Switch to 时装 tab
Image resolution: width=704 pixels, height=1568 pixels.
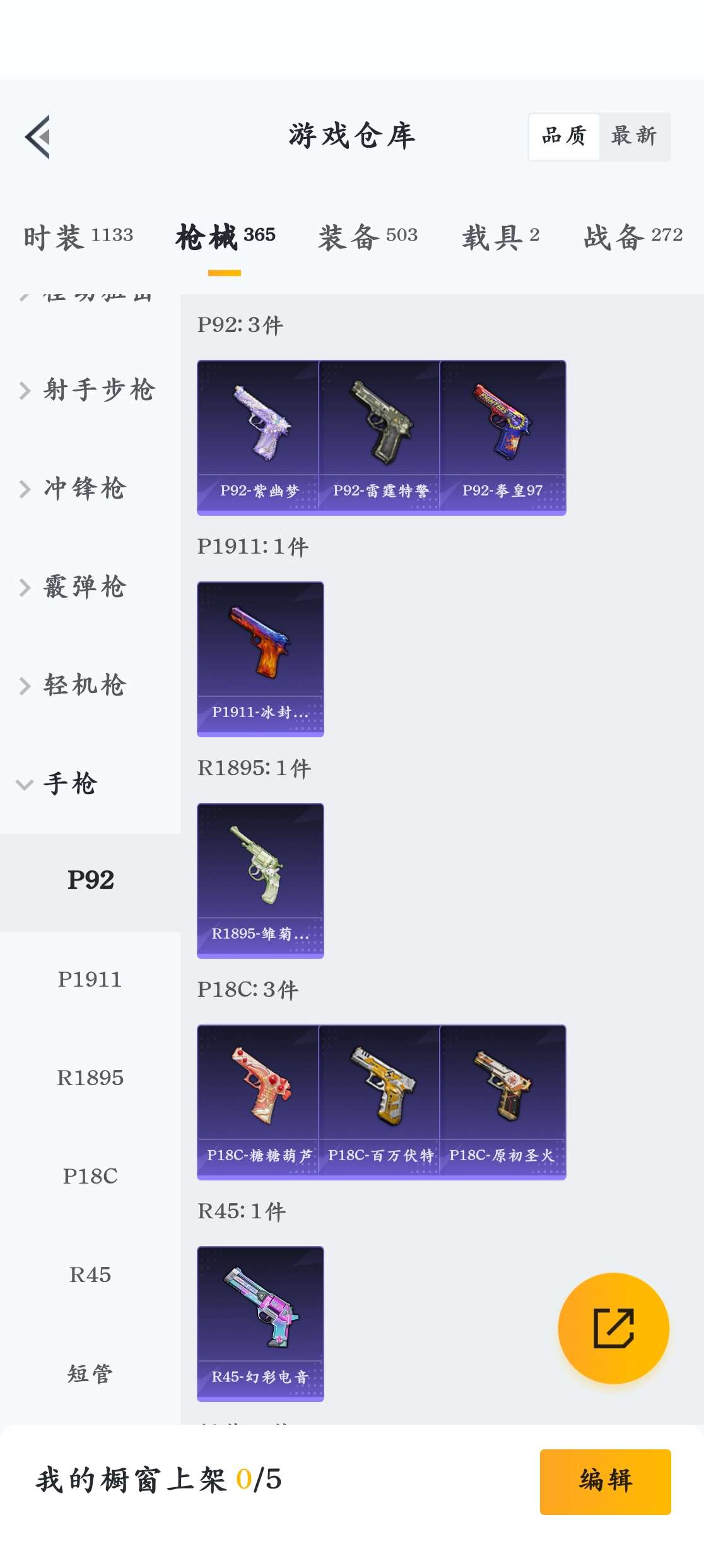coord(78,237)
